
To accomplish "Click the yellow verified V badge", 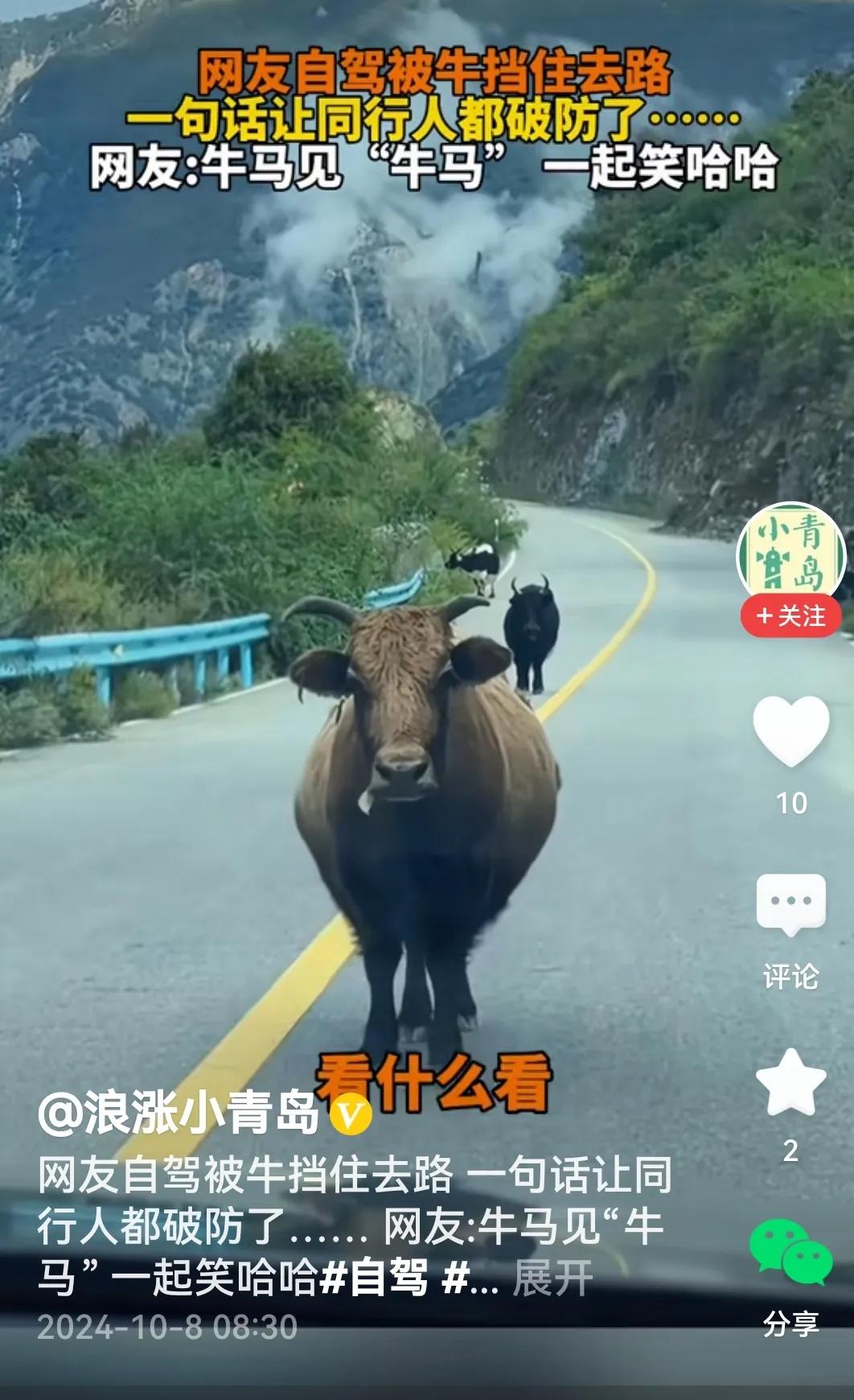I will point(351,1118).
